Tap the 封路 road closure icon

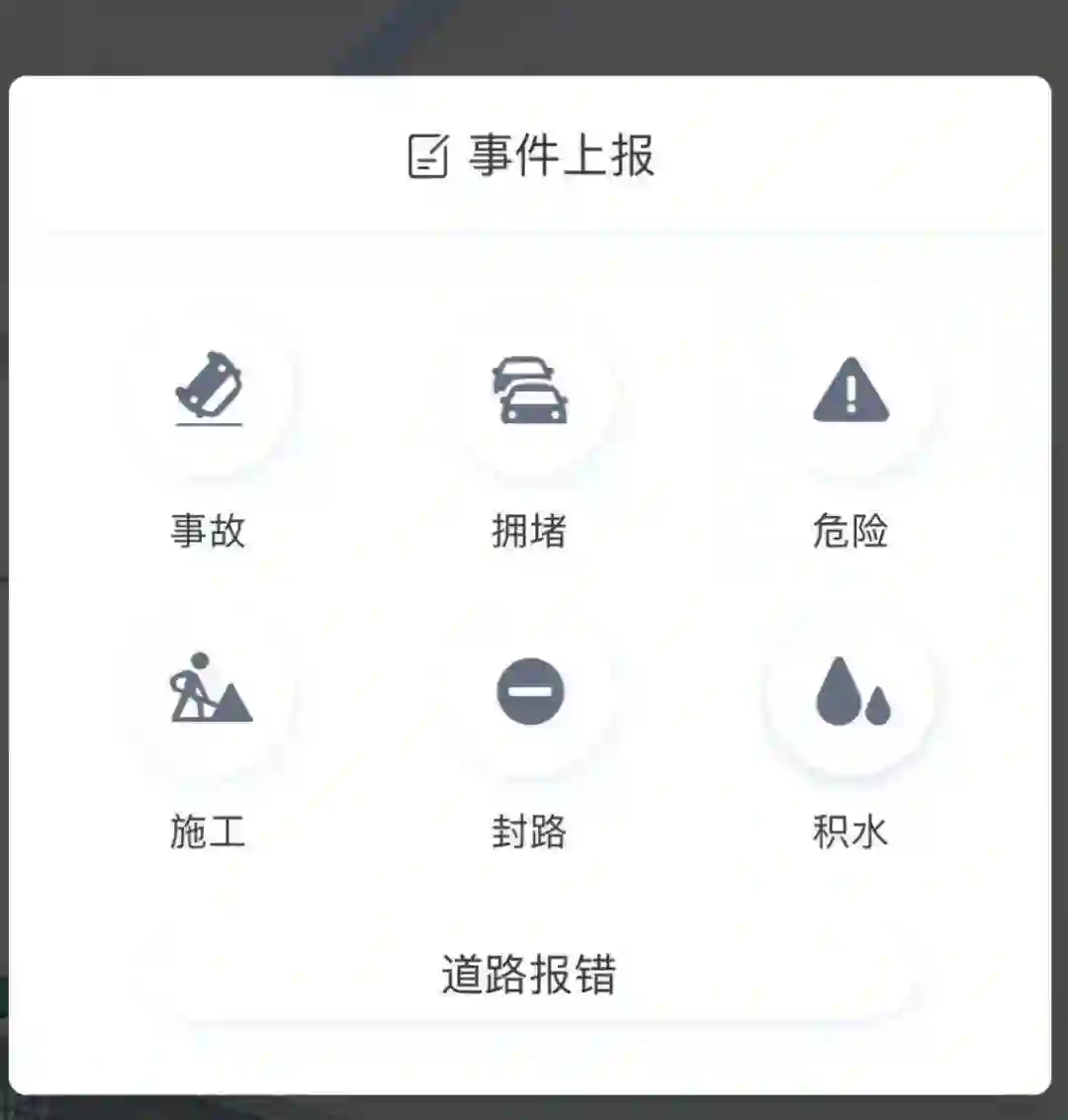pos(530,692)
